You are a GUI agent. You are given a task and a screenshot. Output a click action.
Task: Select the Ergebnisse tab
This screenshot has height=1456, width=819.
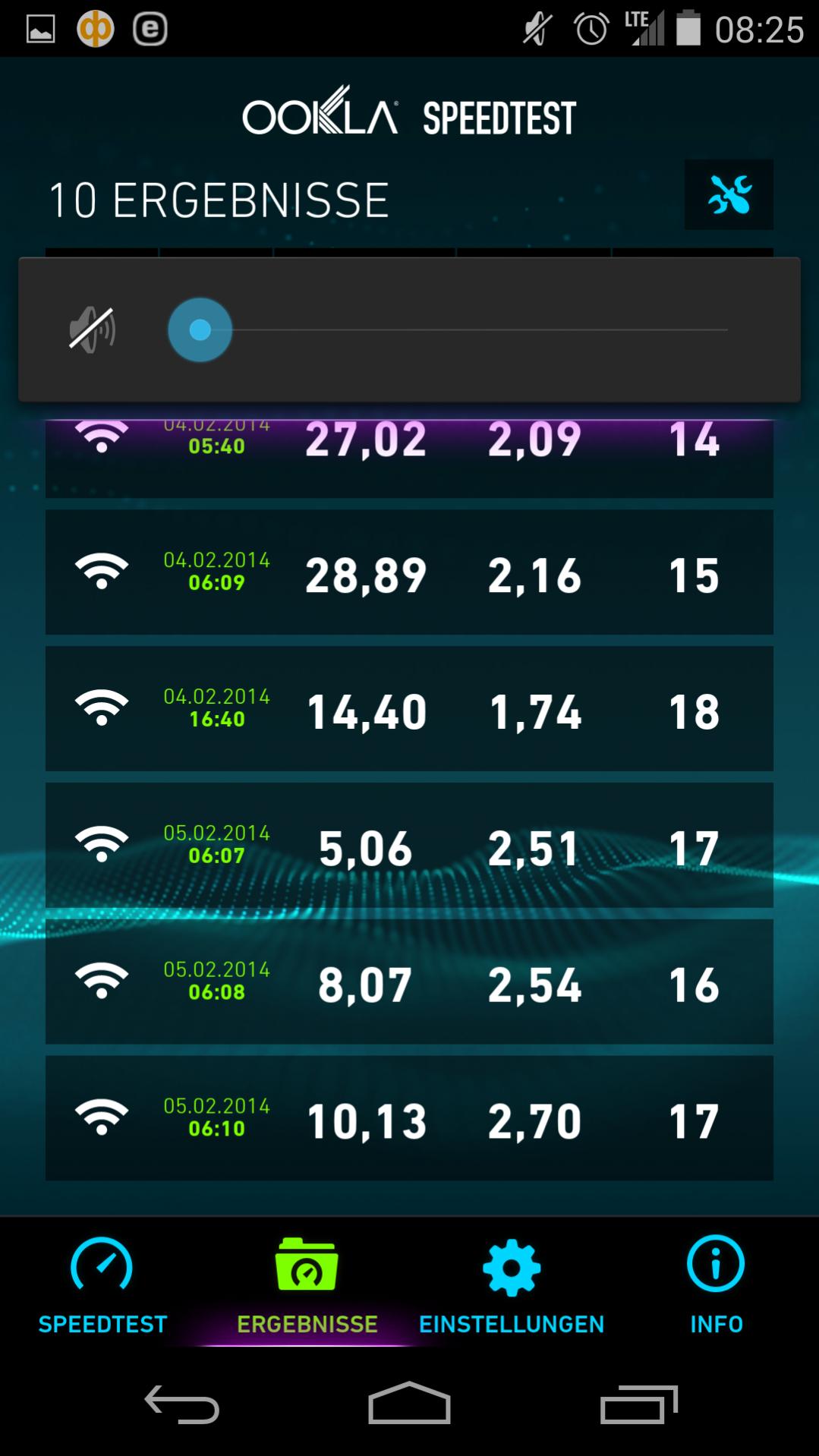[x=307, y=1284]
